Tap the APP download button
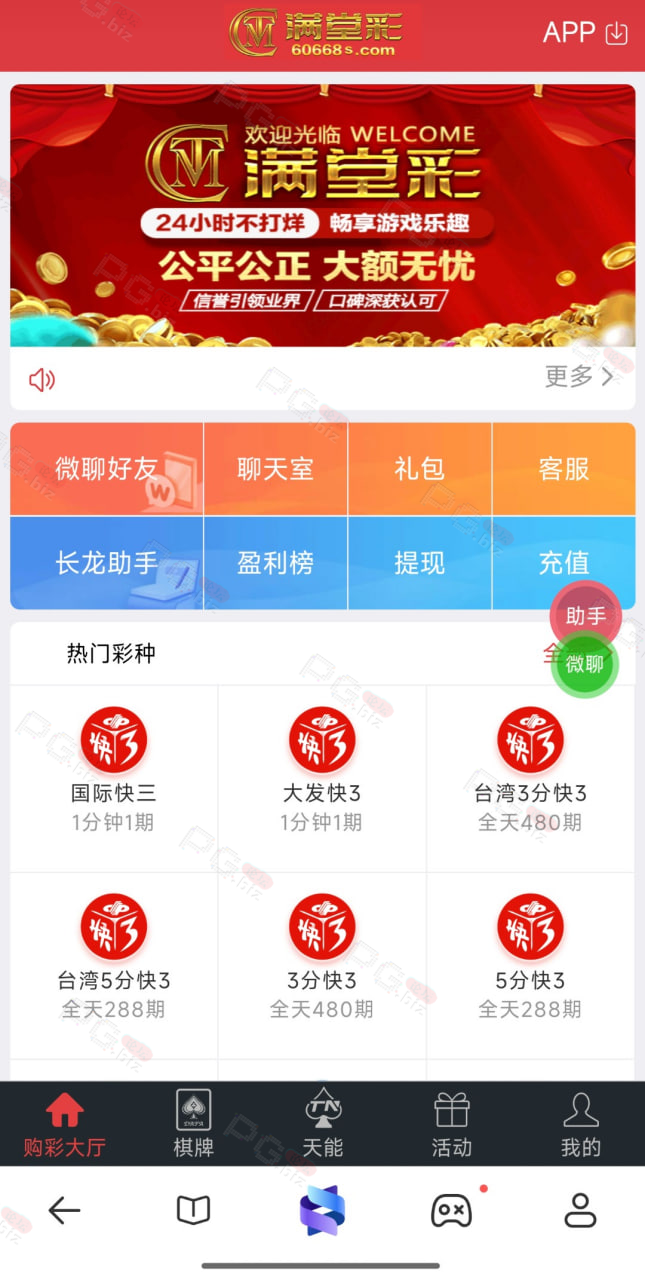Viewport: 645px width, 1280px height. [585, 33]
